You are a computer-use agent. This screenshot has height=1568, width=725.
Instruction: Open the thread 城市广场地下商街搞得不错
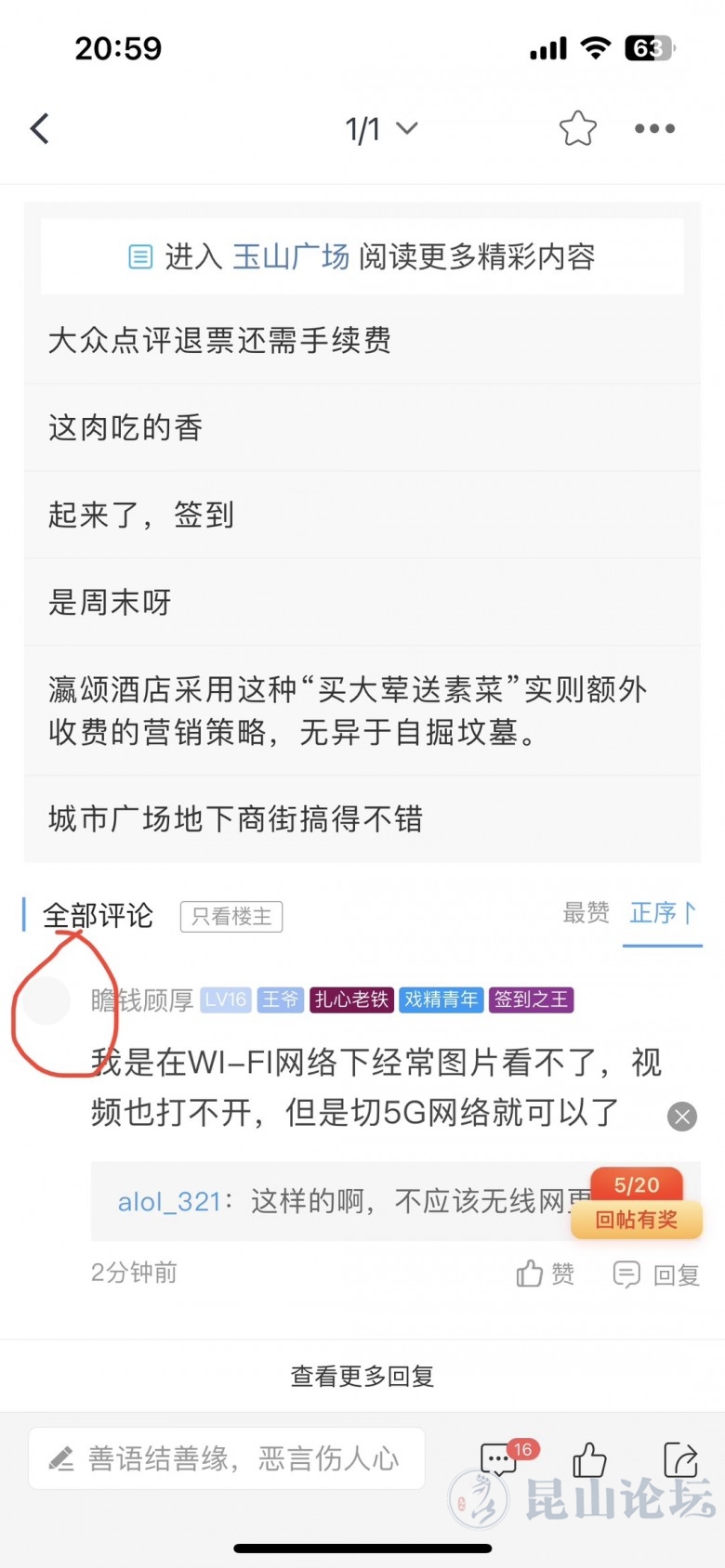point(235,819)
